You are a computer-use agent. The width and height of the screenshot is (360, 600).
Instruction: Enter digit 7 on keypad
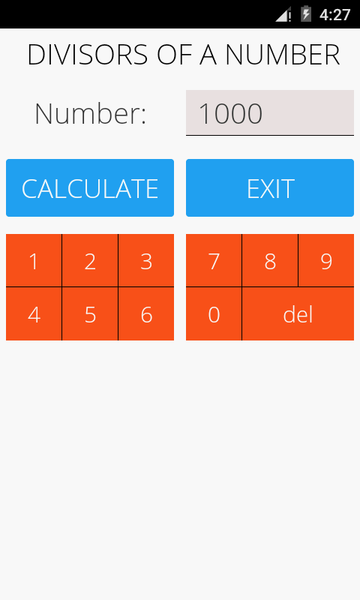[x=213, y=260]
